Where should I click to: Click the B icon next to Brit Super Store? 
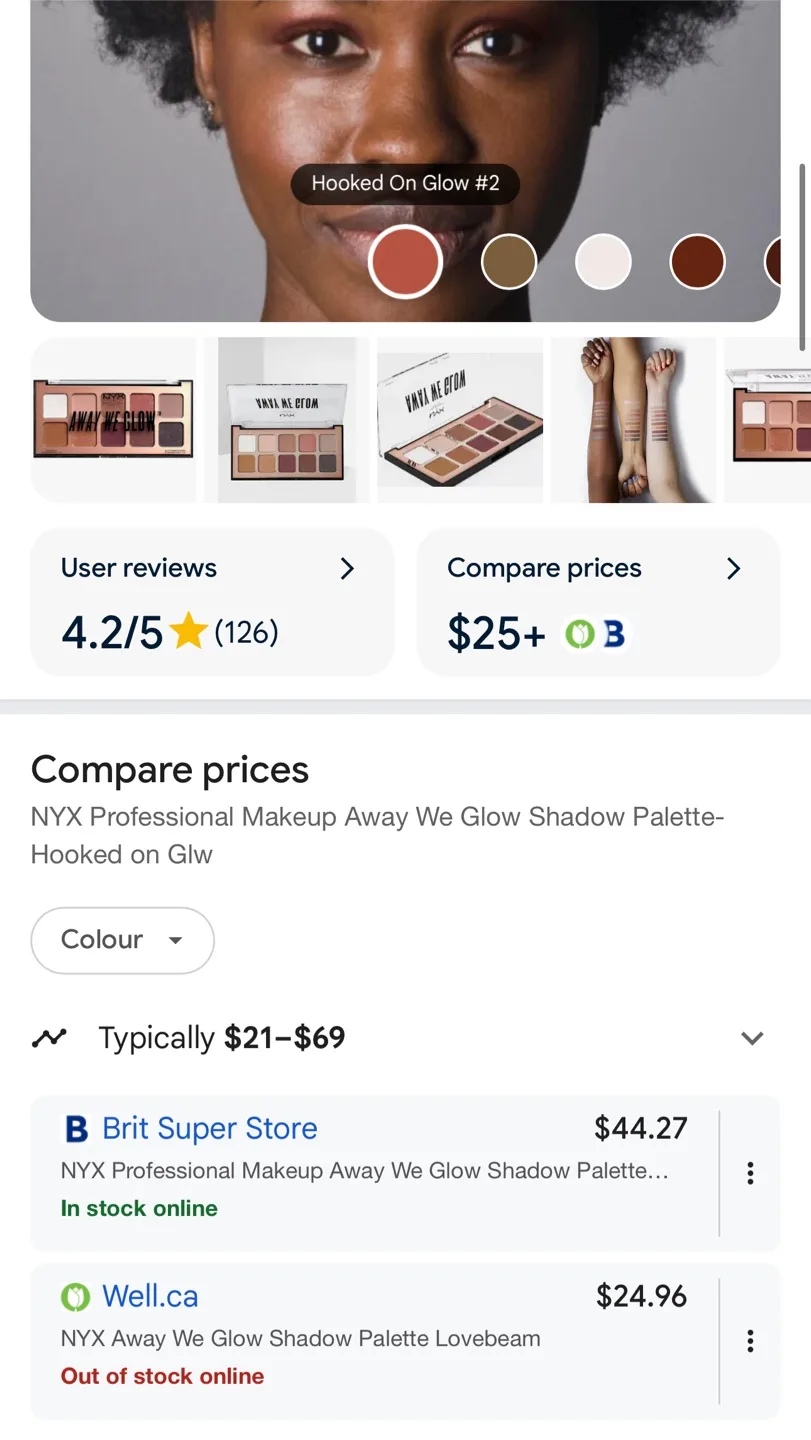click(x=77, y=1128)
